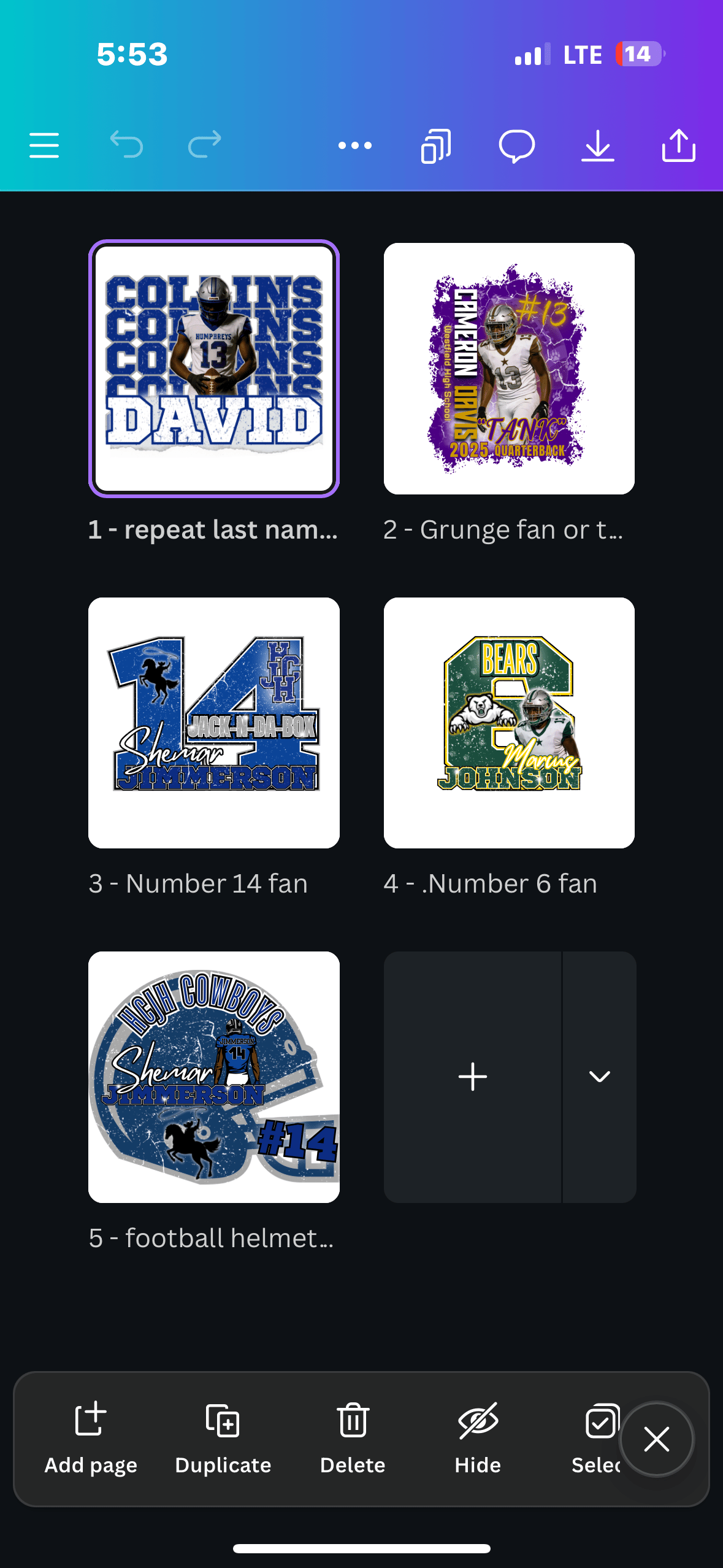Undo the last action
Viewport: 723px width, 1568px height.
[126, 145]
